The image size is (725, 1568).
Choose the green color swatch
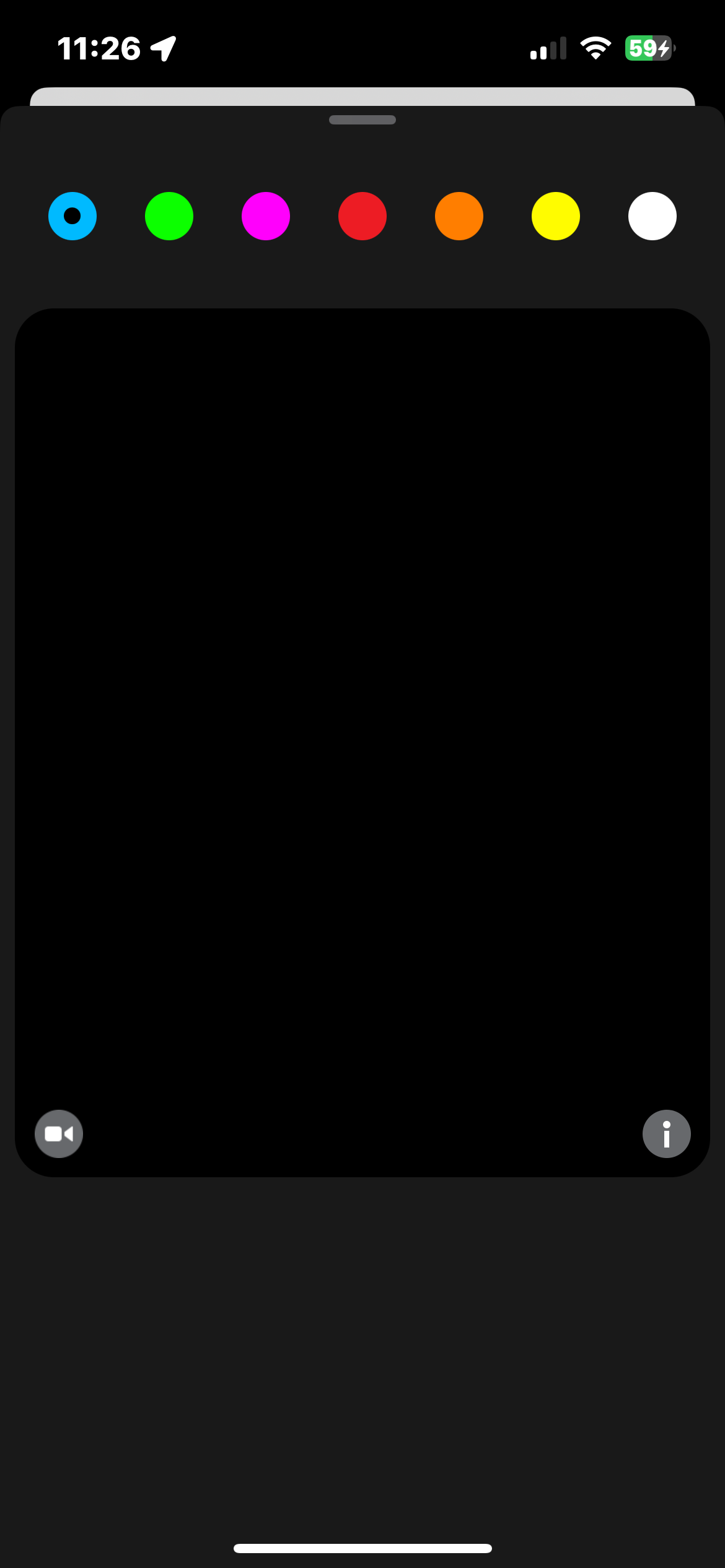tap(169, 216)
